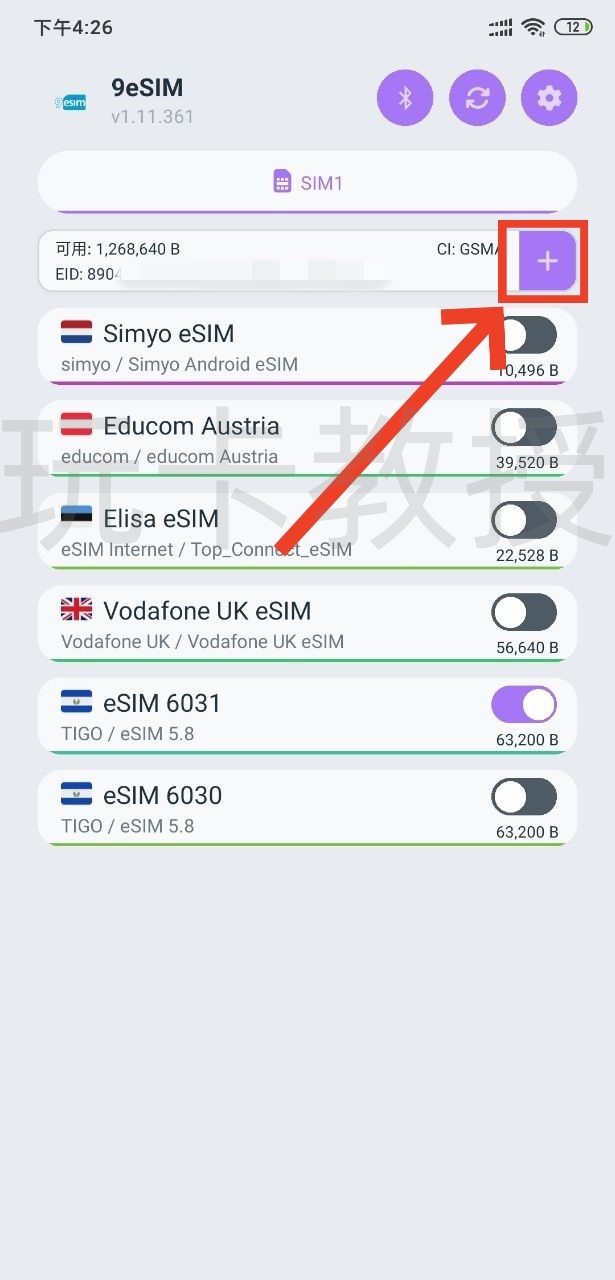Activate the Vodafone UK eSIM switch
Screen dimensions: 615x1280
(x=524, y=612)
